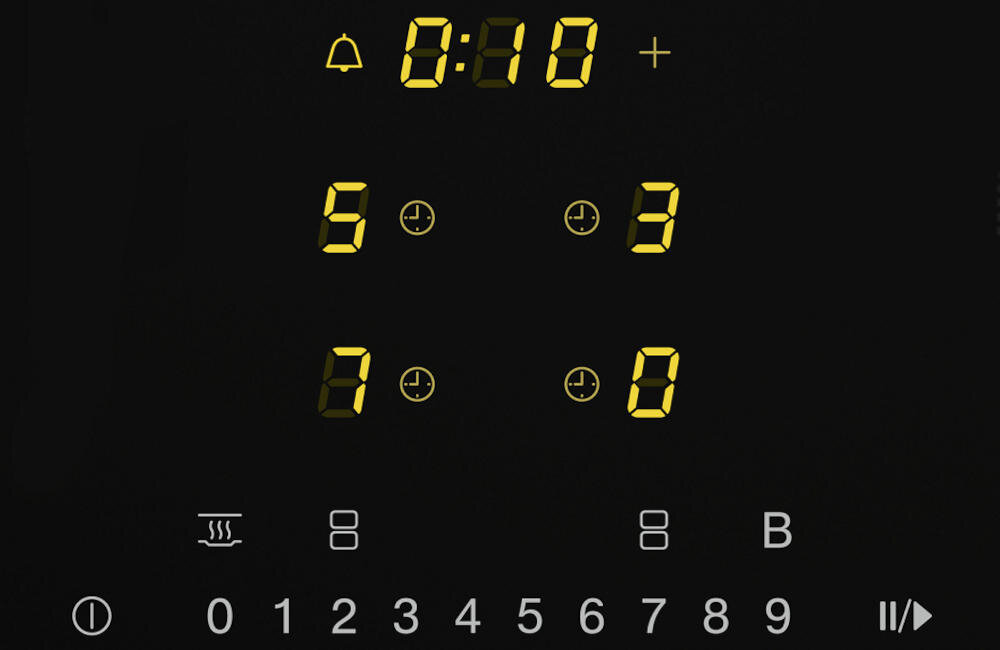The height and width of the screenshot is (650, 1000).
Task: Tap bridge-zone icon next to keep-warm key
Action: [x=344, y=530]
